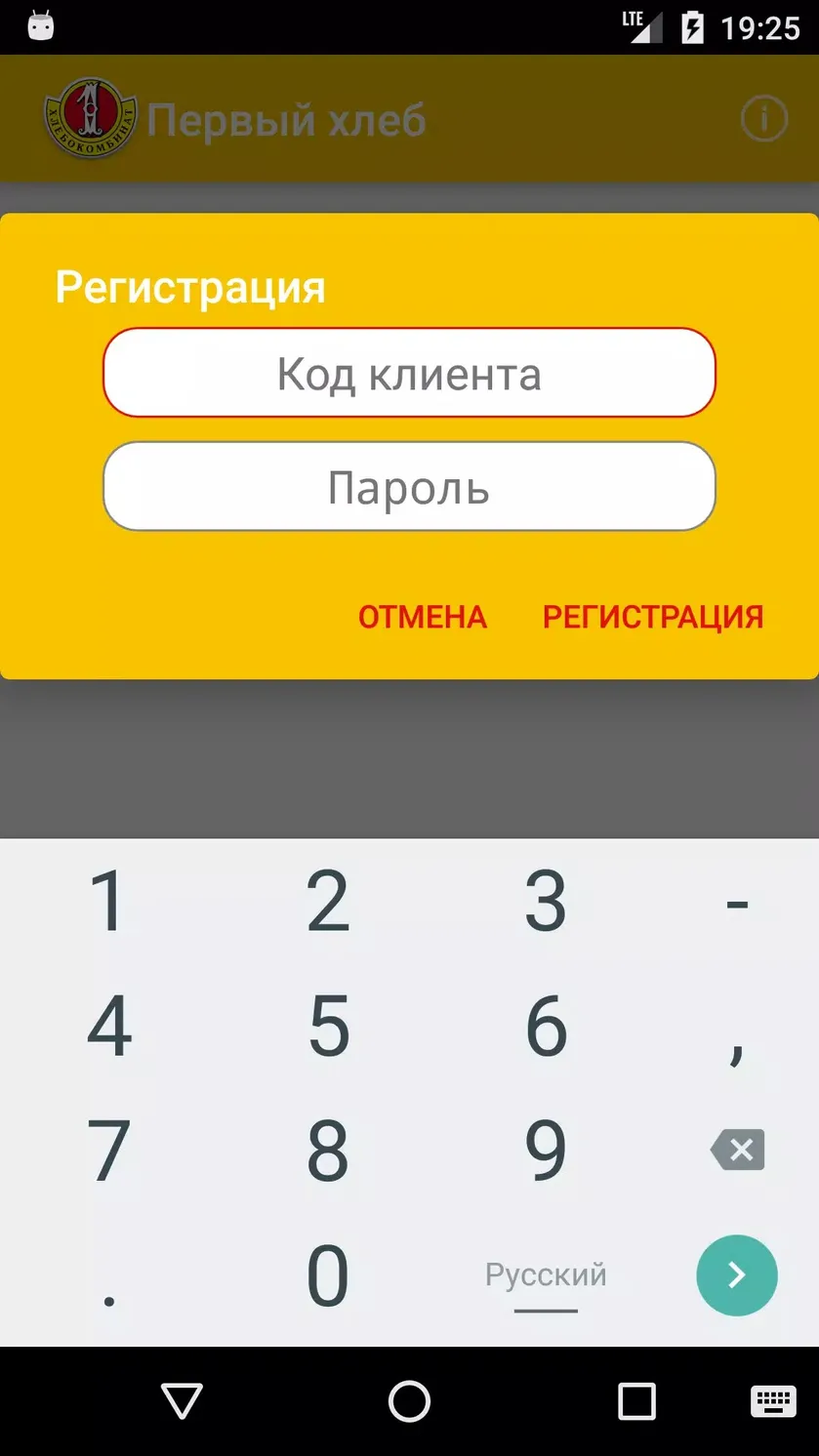This screenshot has width=819, height=1456.
Task: Type digit 5 on the keypad
Action: (x=329, y=1026)
